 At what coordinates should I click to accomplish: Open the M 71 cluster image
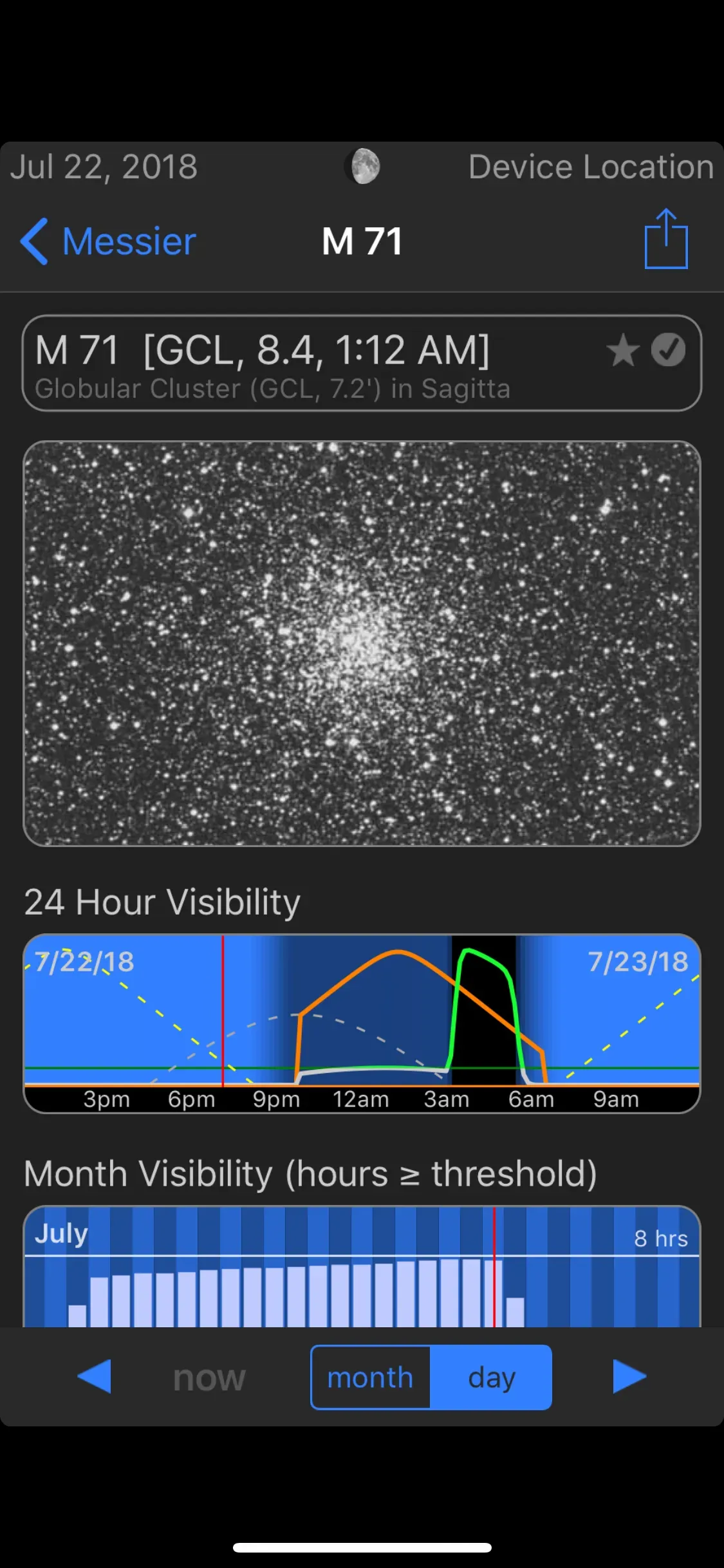[x=362, y=643]
